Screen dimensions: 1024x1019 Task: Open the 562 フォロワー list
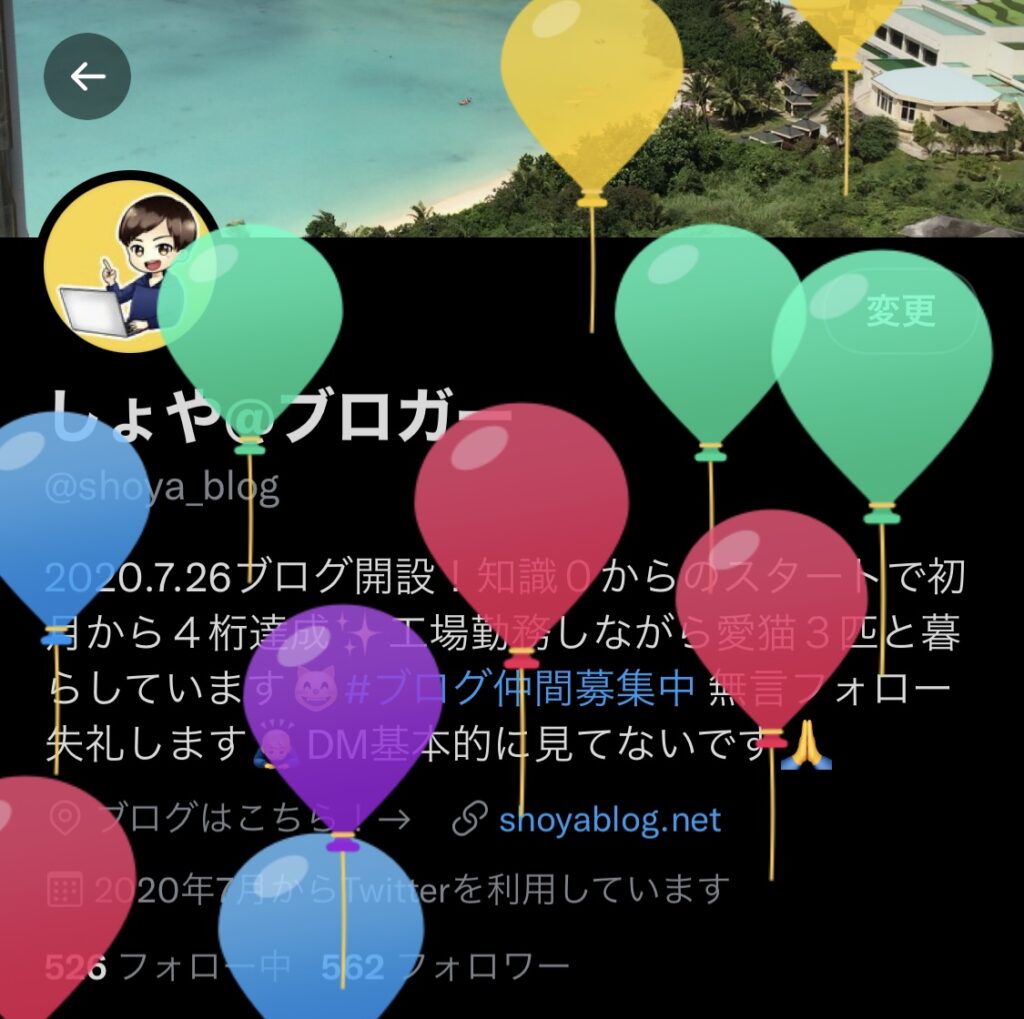445,966
